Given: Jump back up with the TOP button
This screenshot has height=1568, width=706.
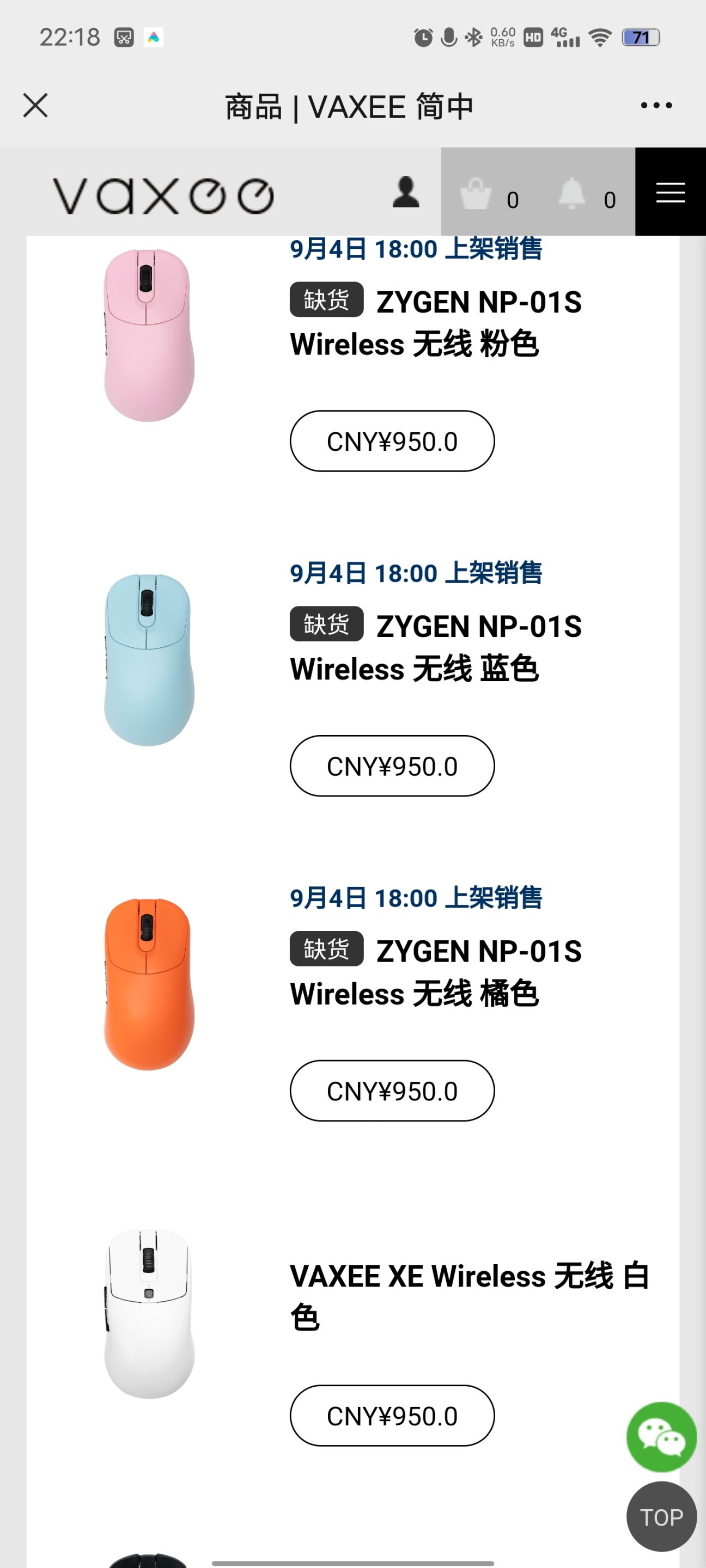Looking at the screenshot, I should click(x=661, y=1517).
